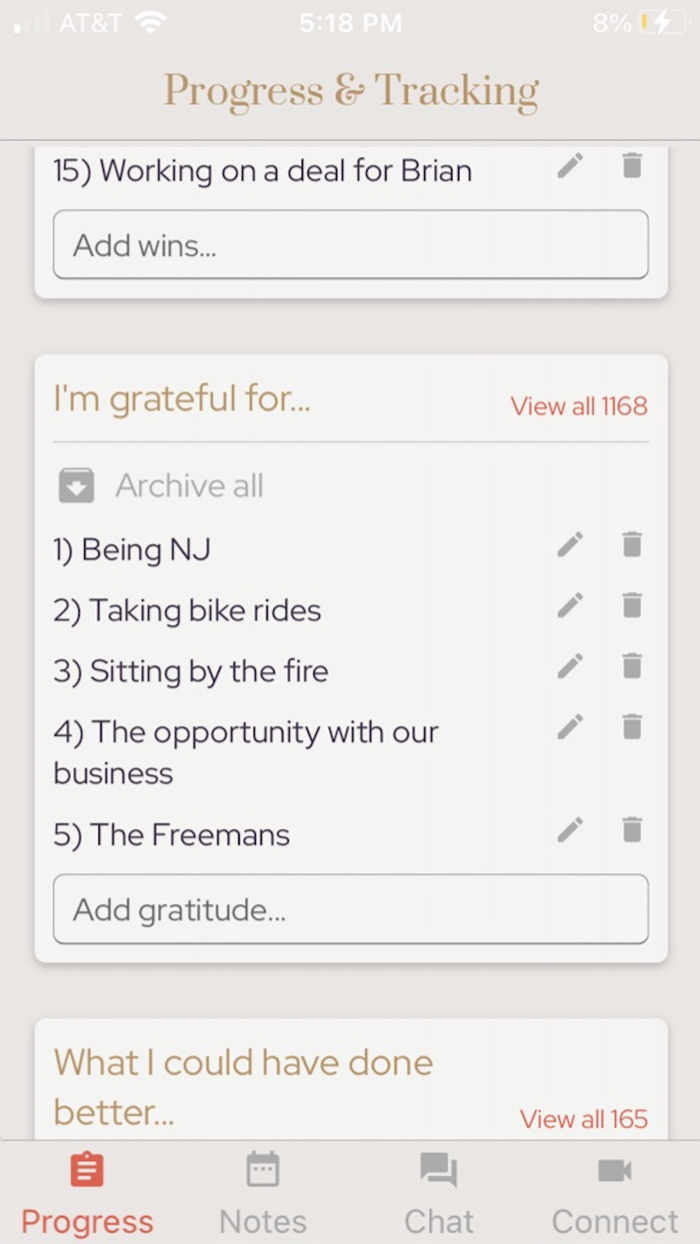The width and height of the screenshot is (700, 1244).
Task: Edit the 'Being NJ' gratitude entry
Action: pos(570,545)
